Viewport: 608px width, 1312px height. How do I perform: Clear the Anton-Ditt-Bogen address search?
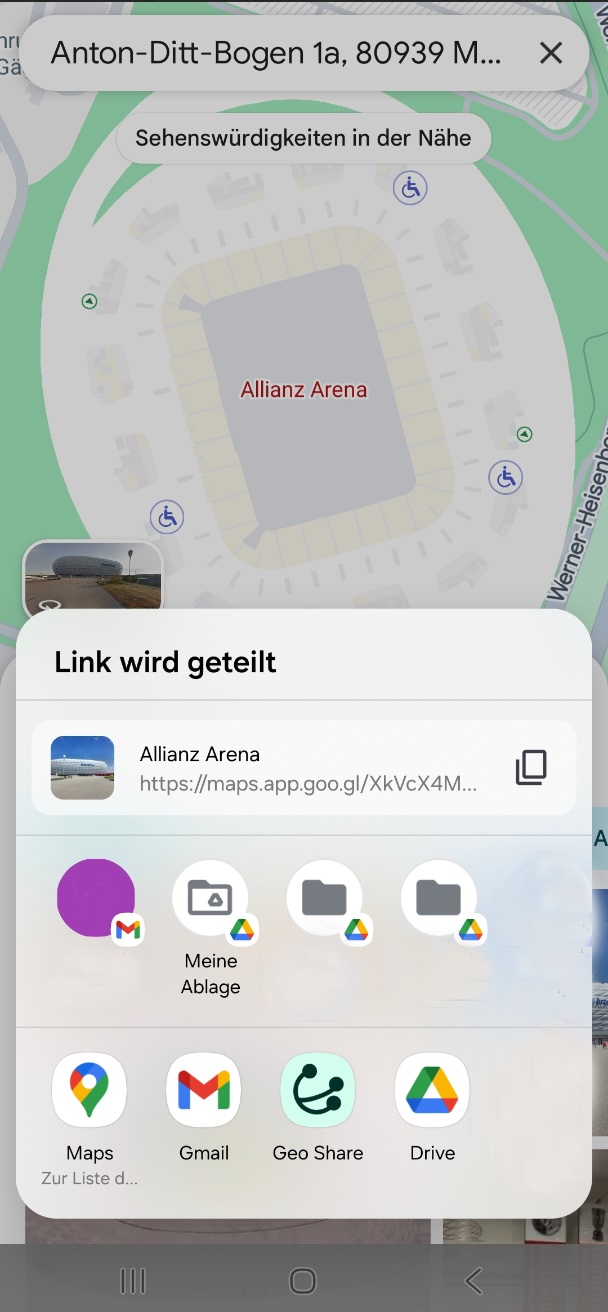pyautogui.click(x=551, y=53)
